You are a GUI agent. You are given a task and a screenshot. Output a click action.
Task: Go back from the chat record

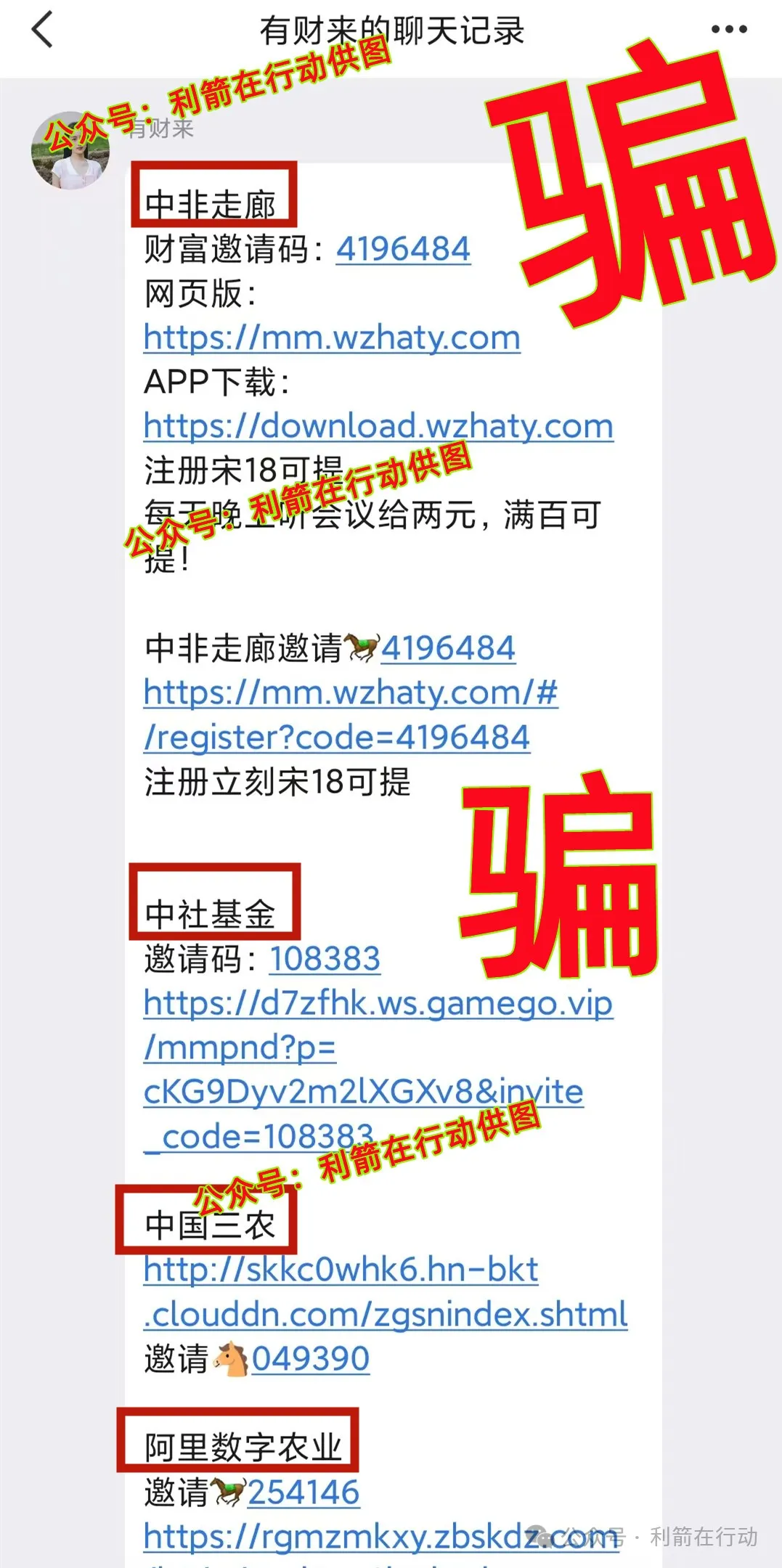[x=42, y=30]
